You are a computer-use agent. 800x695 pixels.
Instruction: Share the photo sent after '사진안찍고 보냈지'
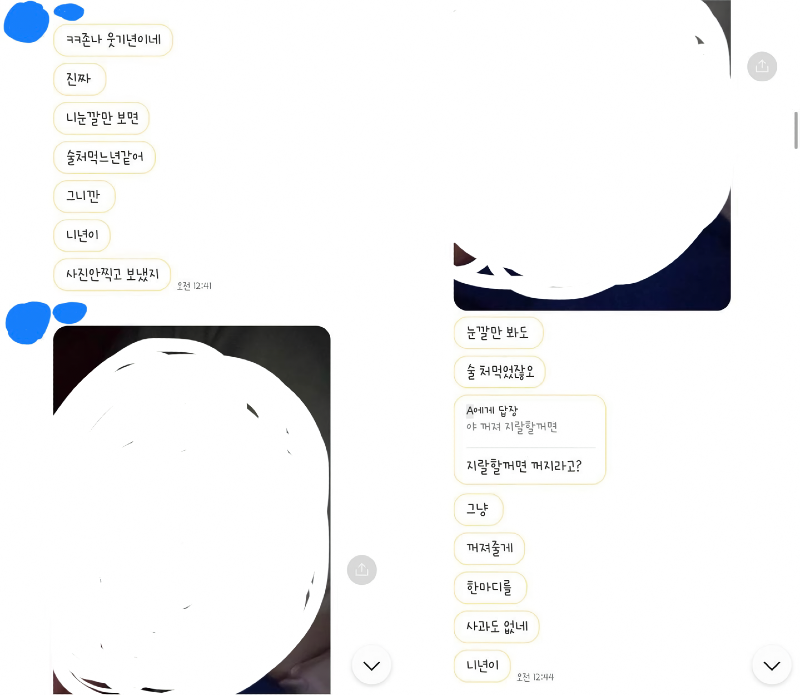tap(362, 570)
